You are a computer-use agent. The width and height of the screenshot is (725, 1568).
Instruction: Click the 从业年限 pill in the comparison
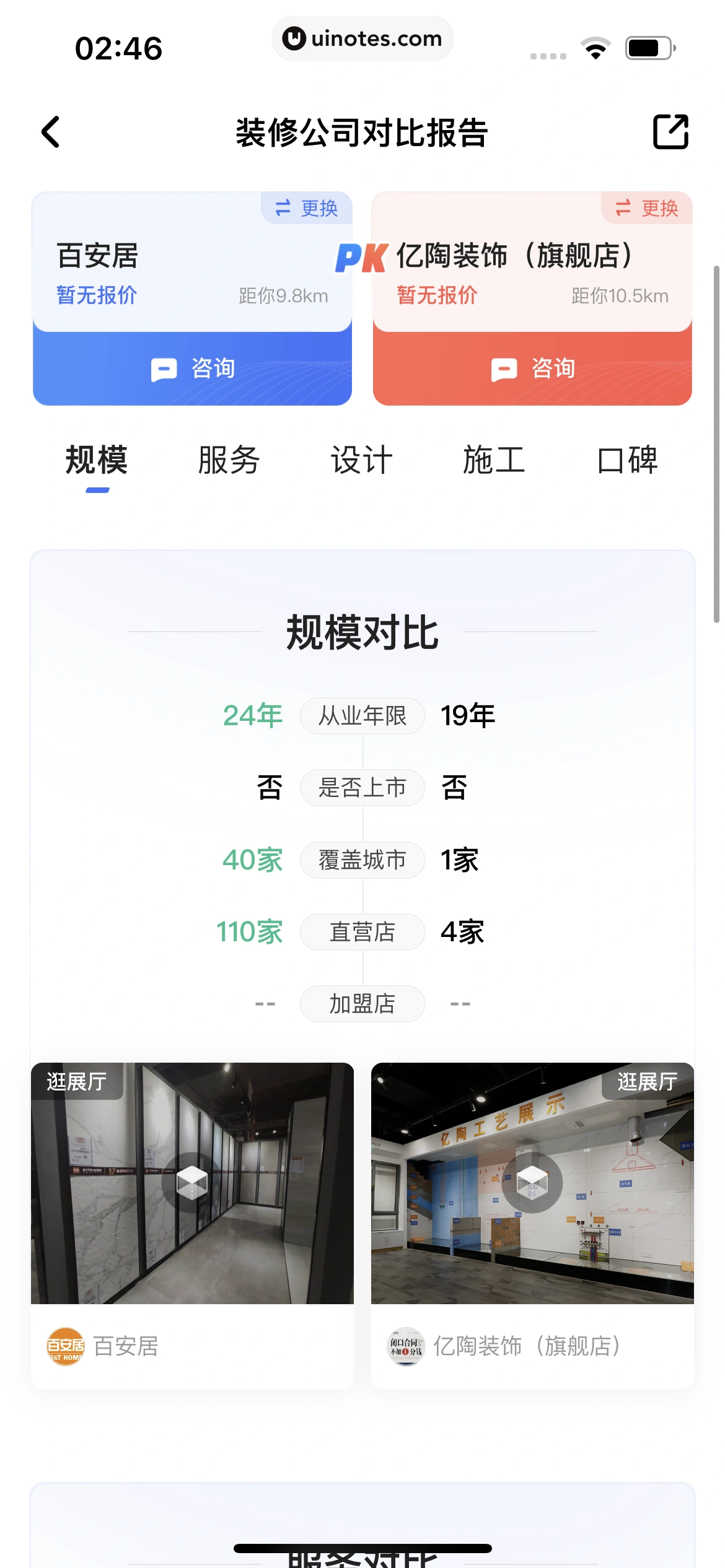click(x=362, y=715)
